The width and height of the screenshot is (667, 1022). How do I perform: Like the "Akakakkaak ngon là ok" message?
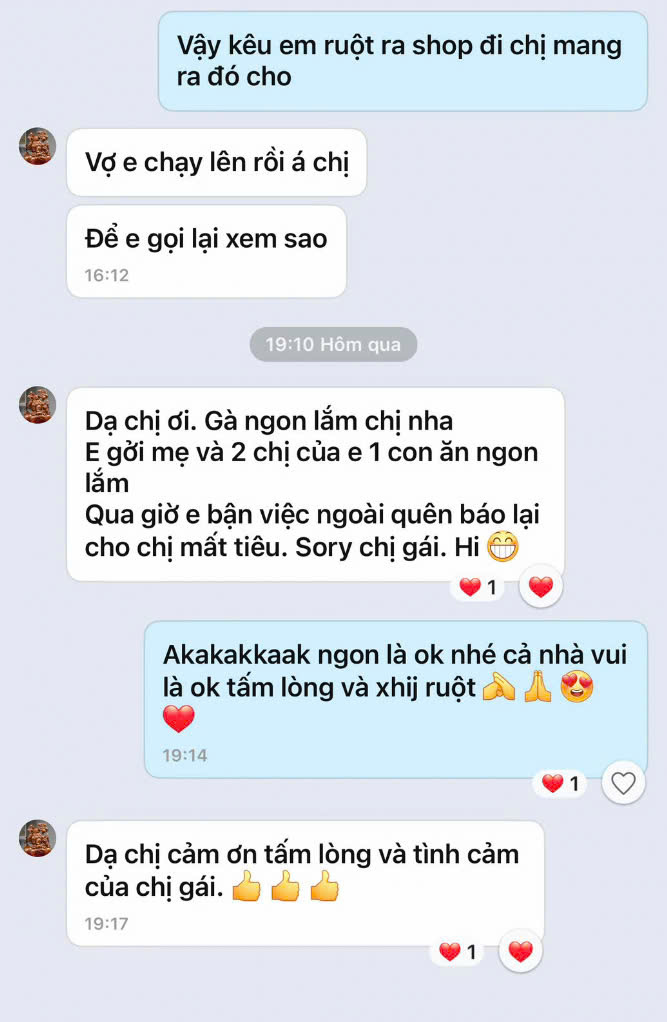click(624, 784)
